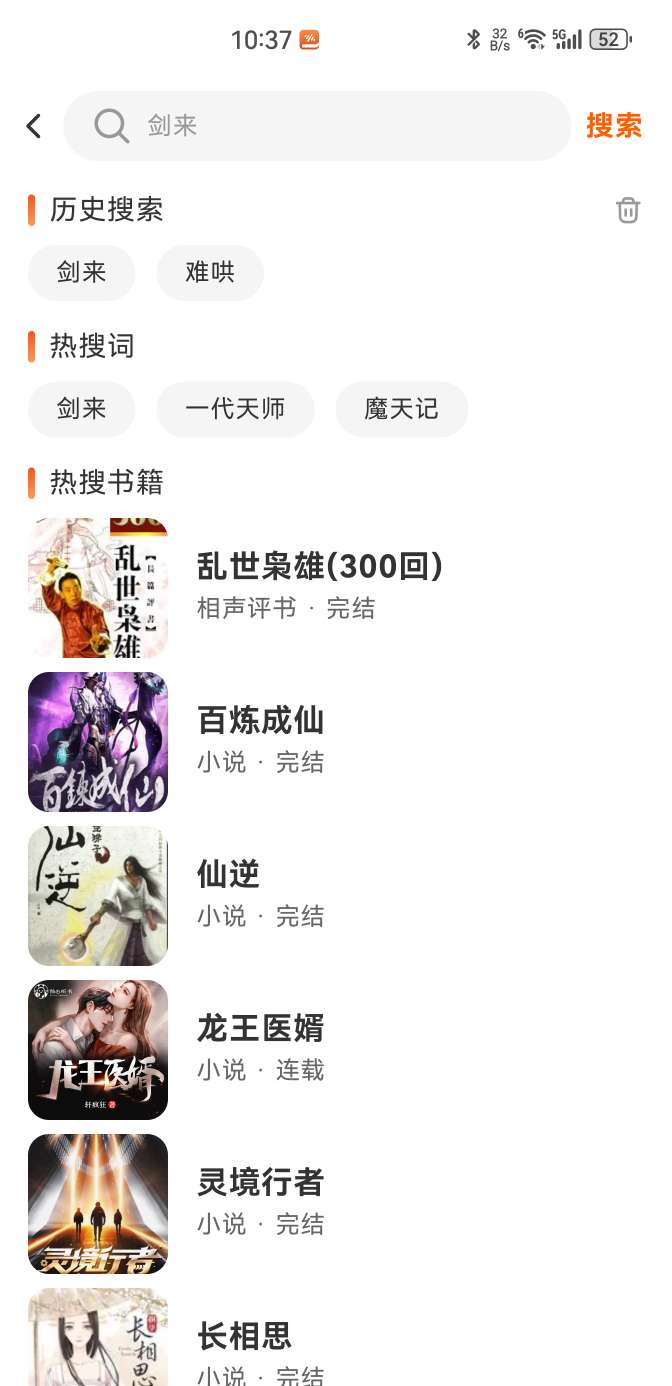Tap the orange 搜索 button
The image size is (672, 1386).
coord(613,126)
